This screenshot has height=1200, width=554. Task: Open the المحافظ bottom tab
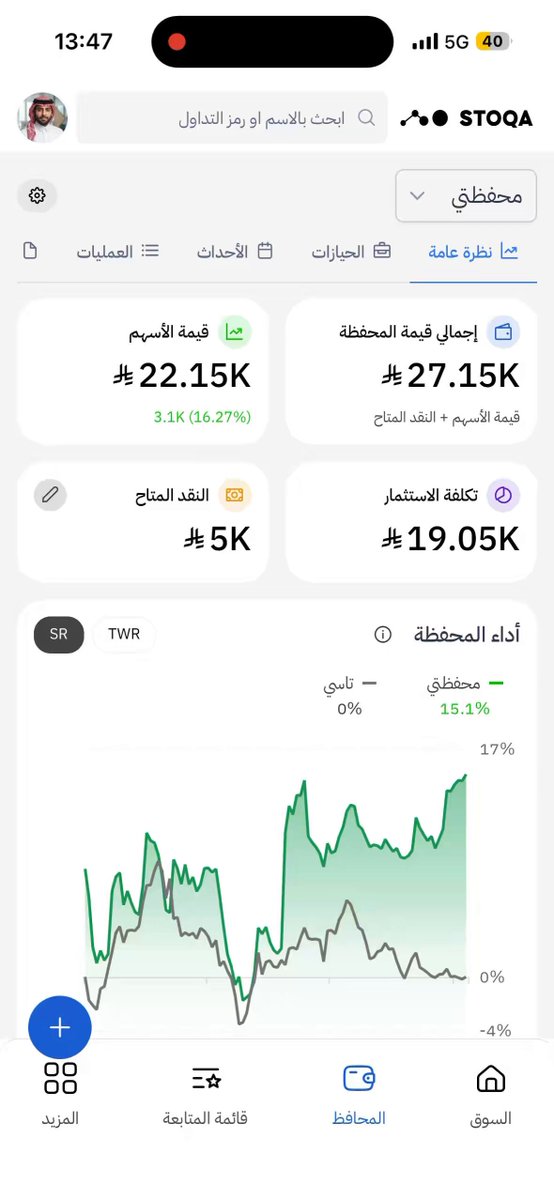[359, 1095]
